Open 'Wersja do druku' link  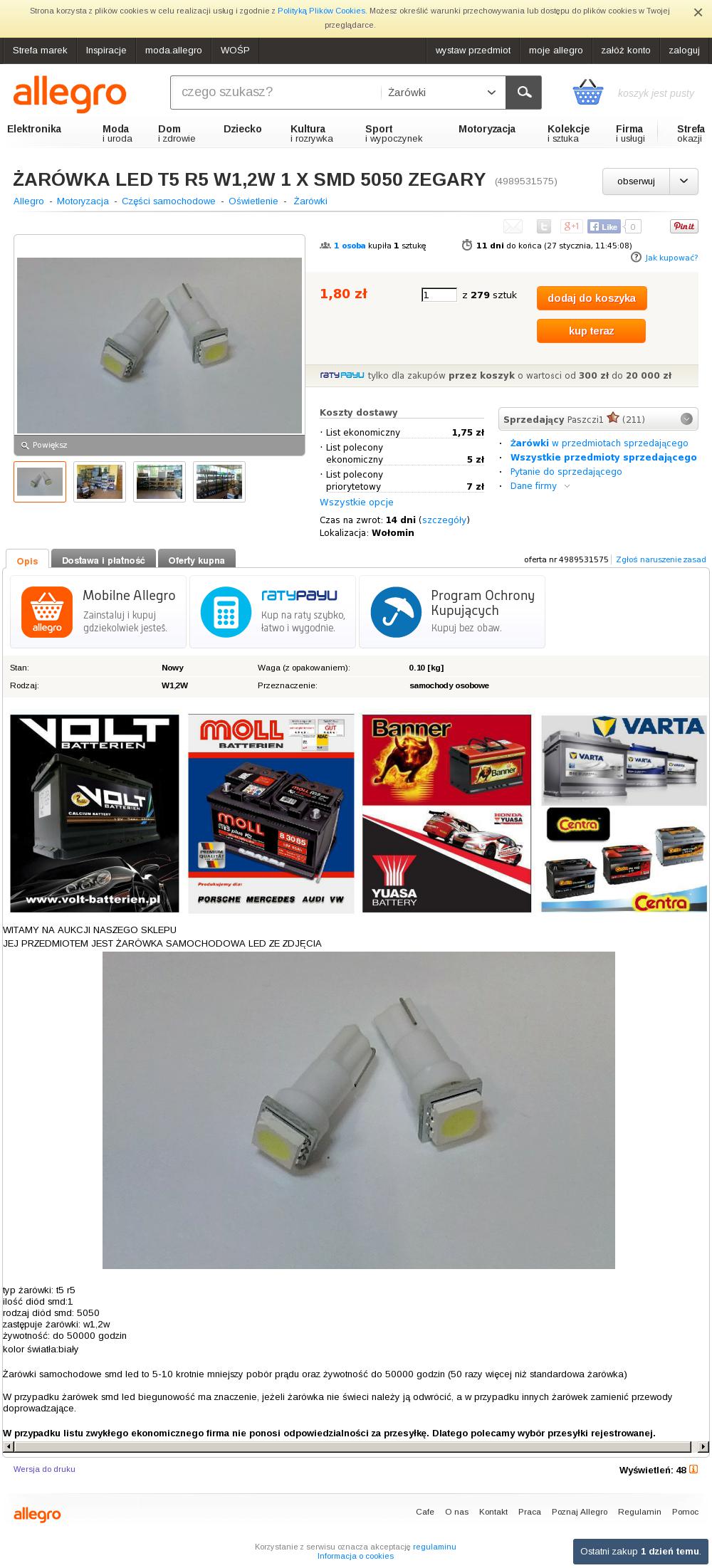(44, 1469)
